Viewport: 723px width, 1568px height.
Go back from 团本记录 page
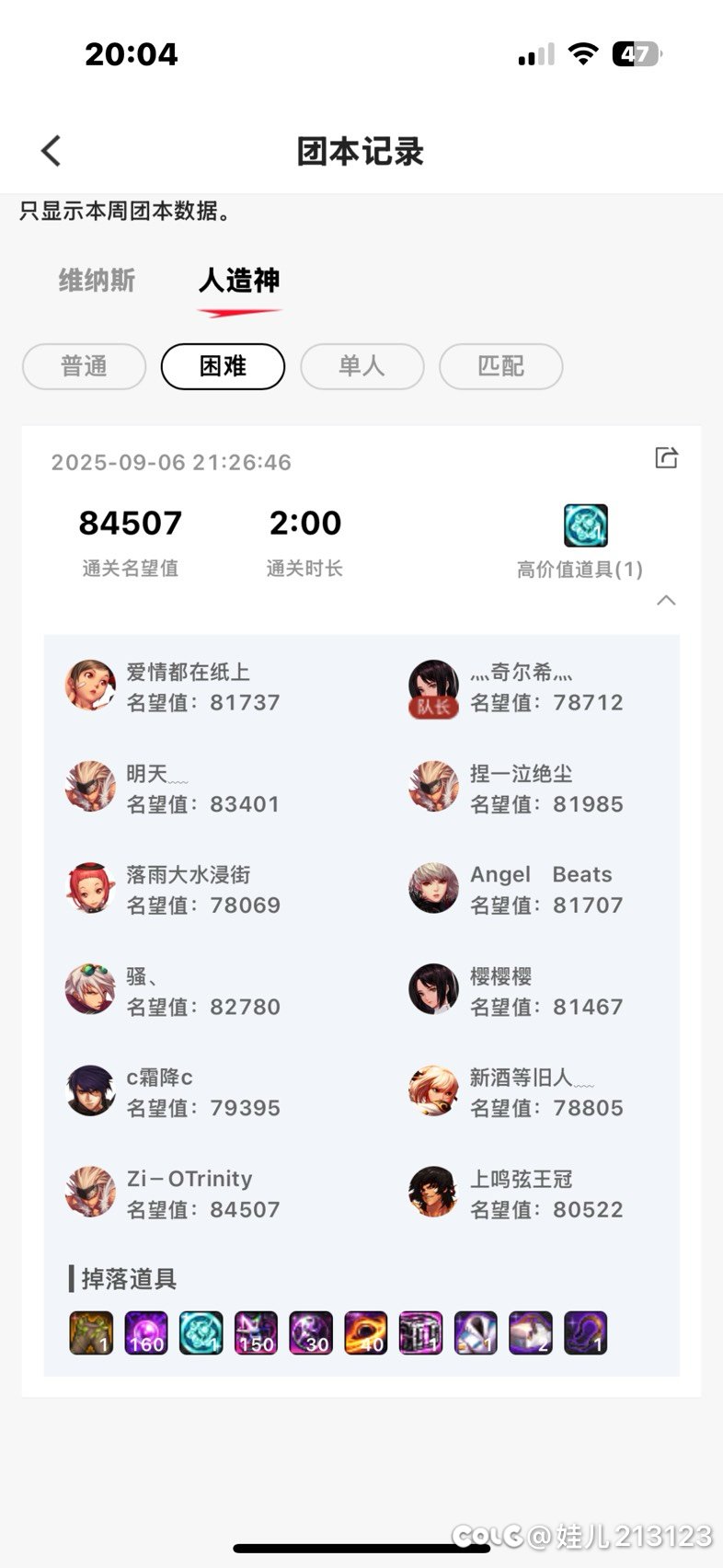52,151
